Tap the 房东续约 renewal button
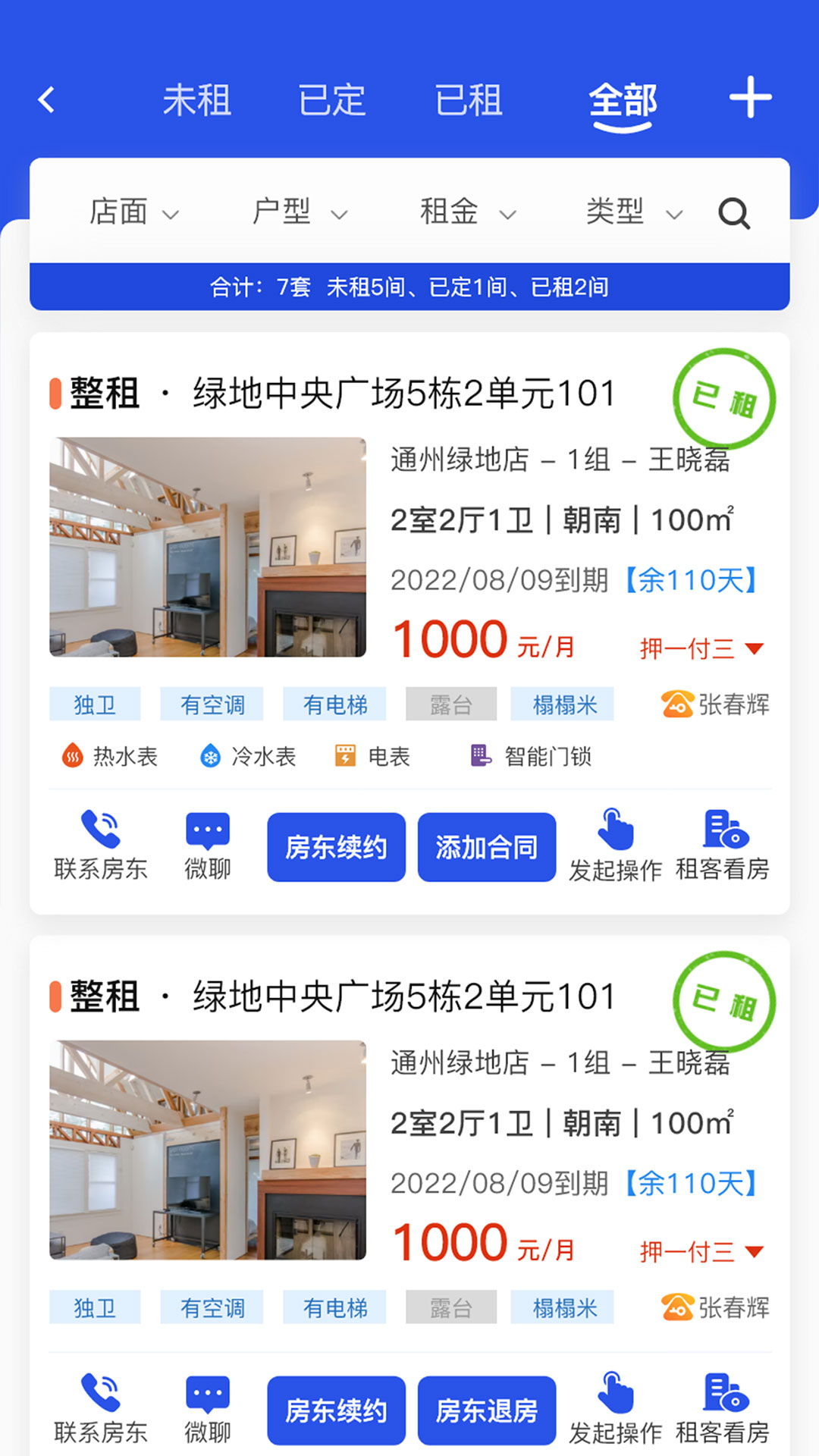Viewport: 819px width, 1456px height. click(335, 846)
